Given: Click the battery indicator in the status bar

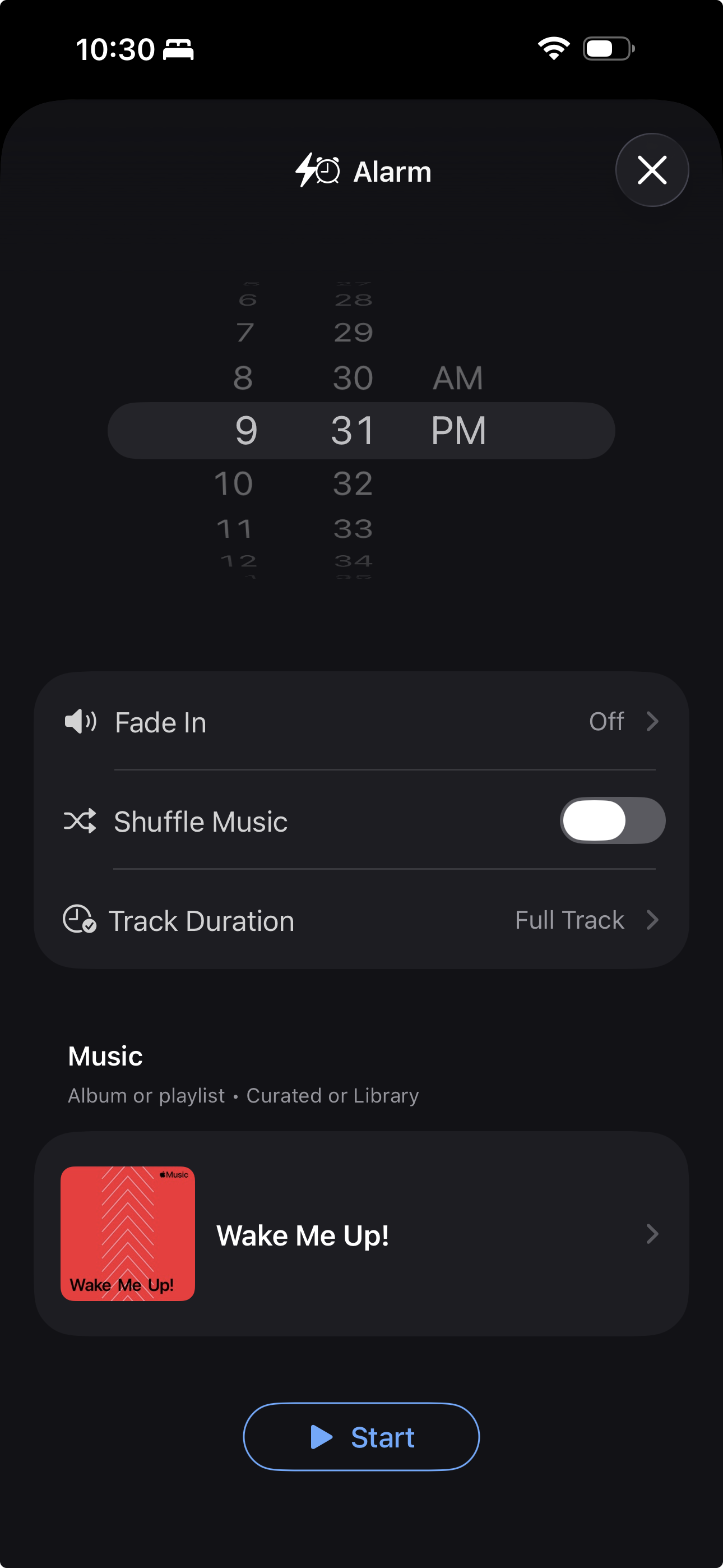Looking at the screenshot, I should (608, 49).
